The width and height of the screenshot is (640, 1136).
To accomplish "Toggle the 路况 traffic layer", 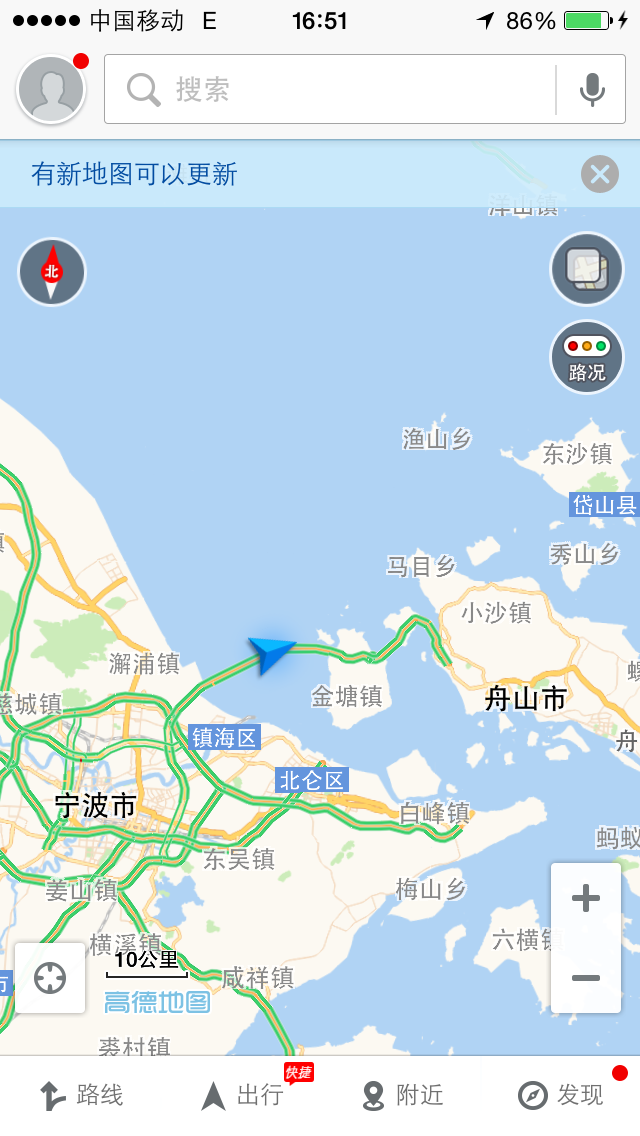I will click(x=586, y=357).
